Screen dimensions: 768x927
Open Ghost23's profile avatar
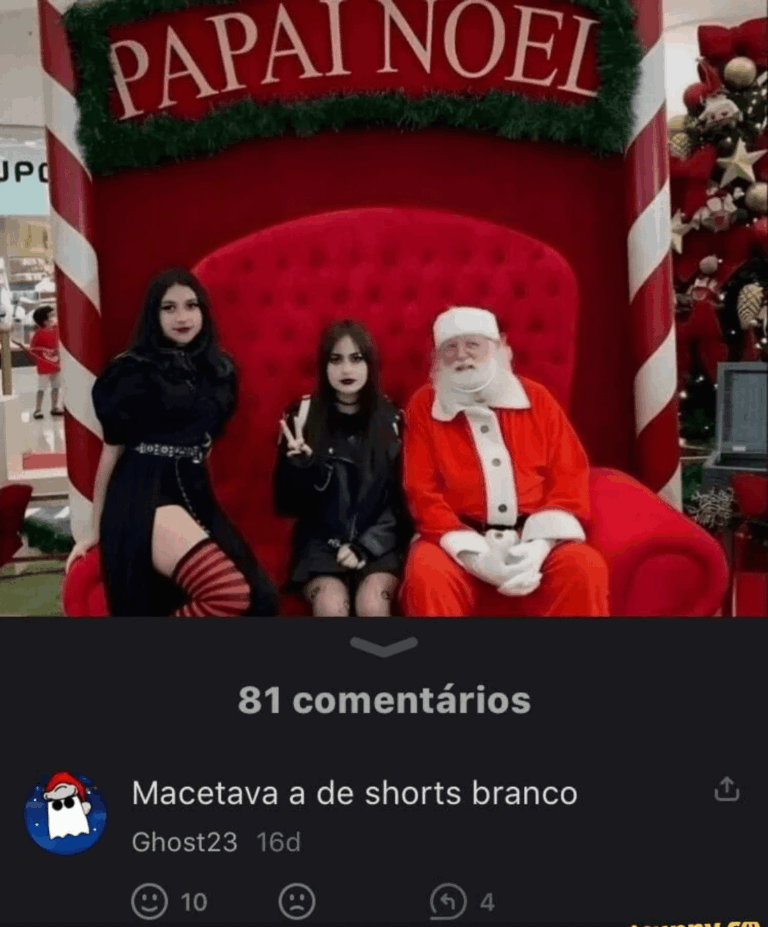[65, 812]
